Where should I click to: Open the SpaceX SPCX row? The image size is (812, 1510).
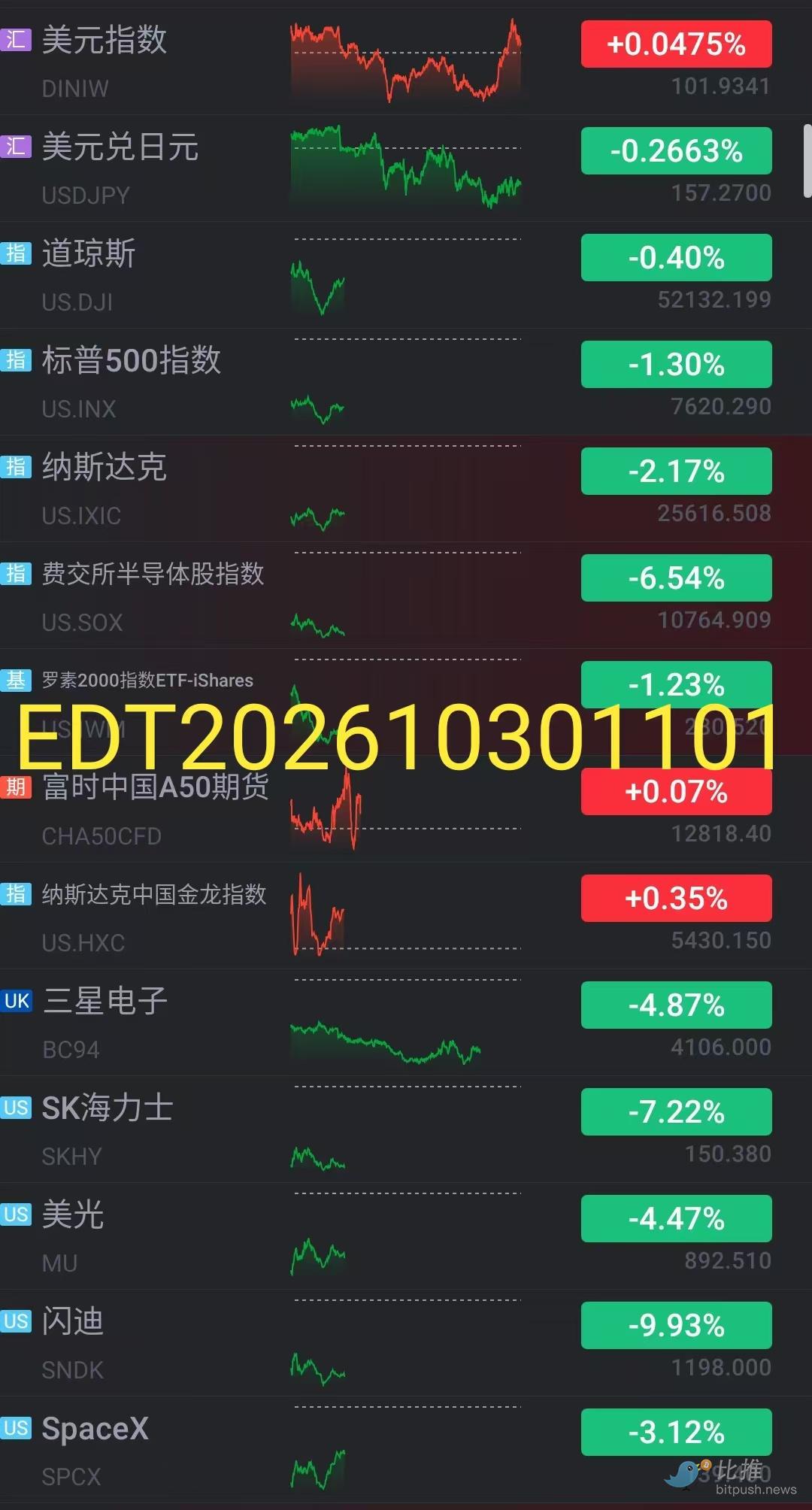tap(406, 1450)
